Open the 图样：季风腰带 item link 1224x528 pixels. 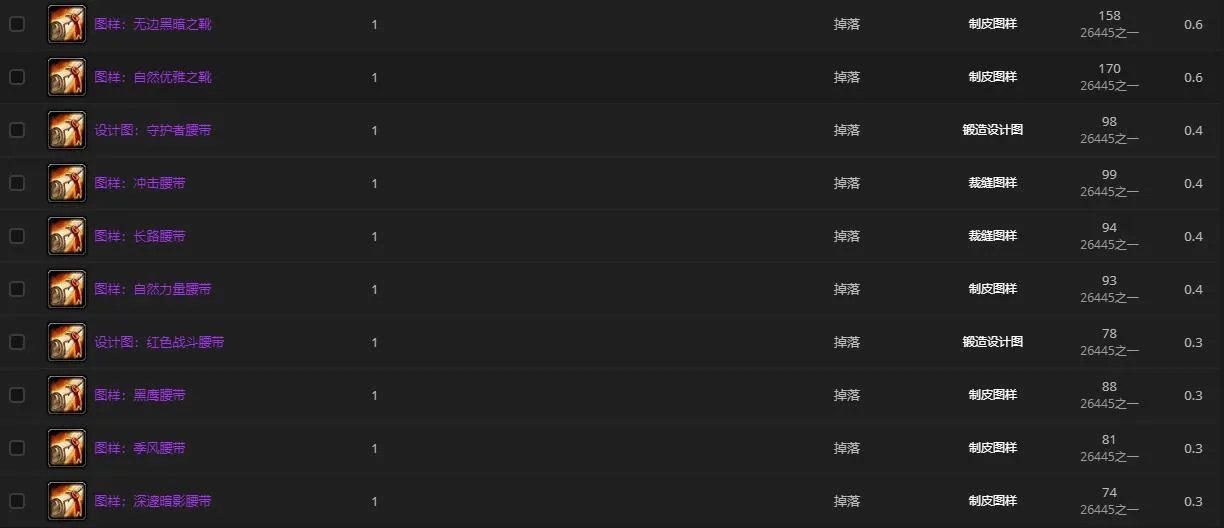(139, 448)
